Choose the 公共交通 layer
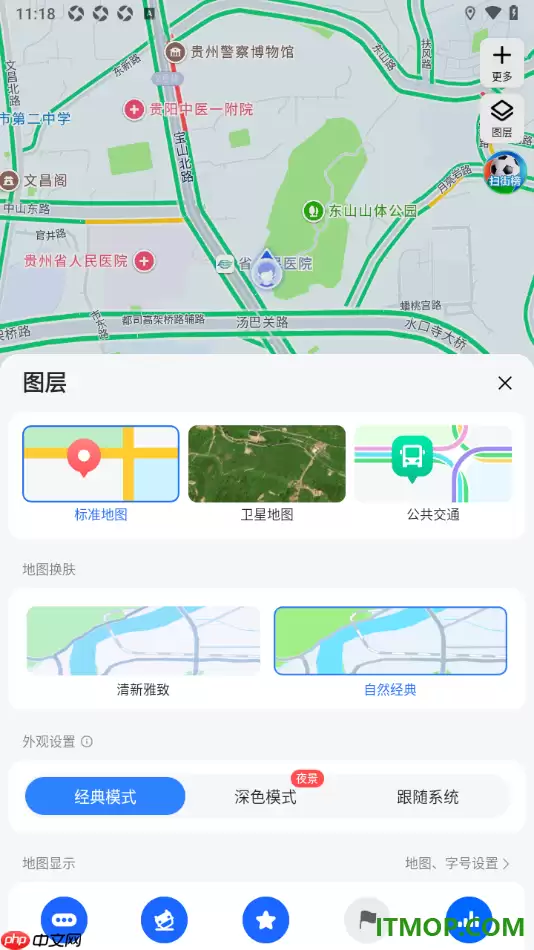534x950 pixels. click(433, 473)
